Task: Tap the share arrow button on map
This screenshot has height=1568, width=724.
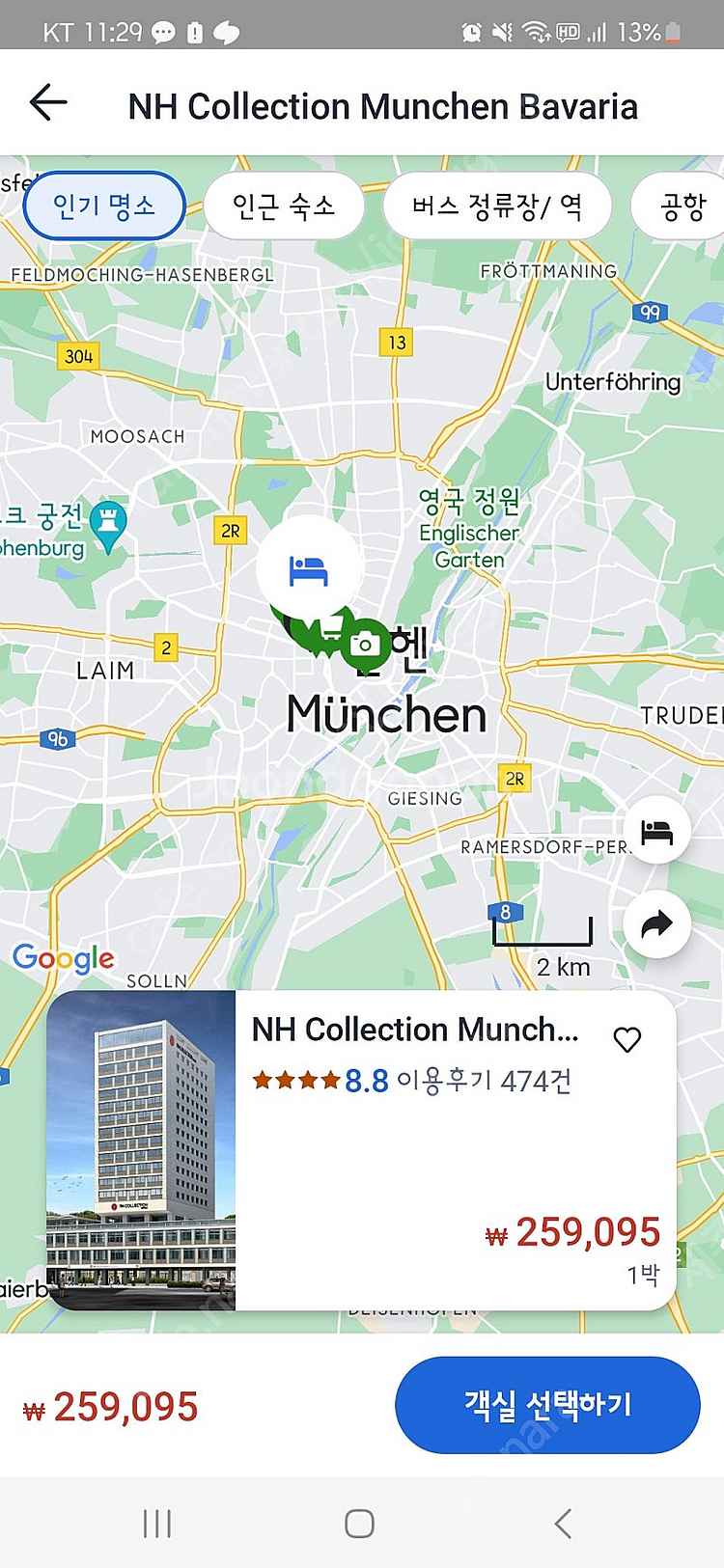Action: [x=657, y=925]
